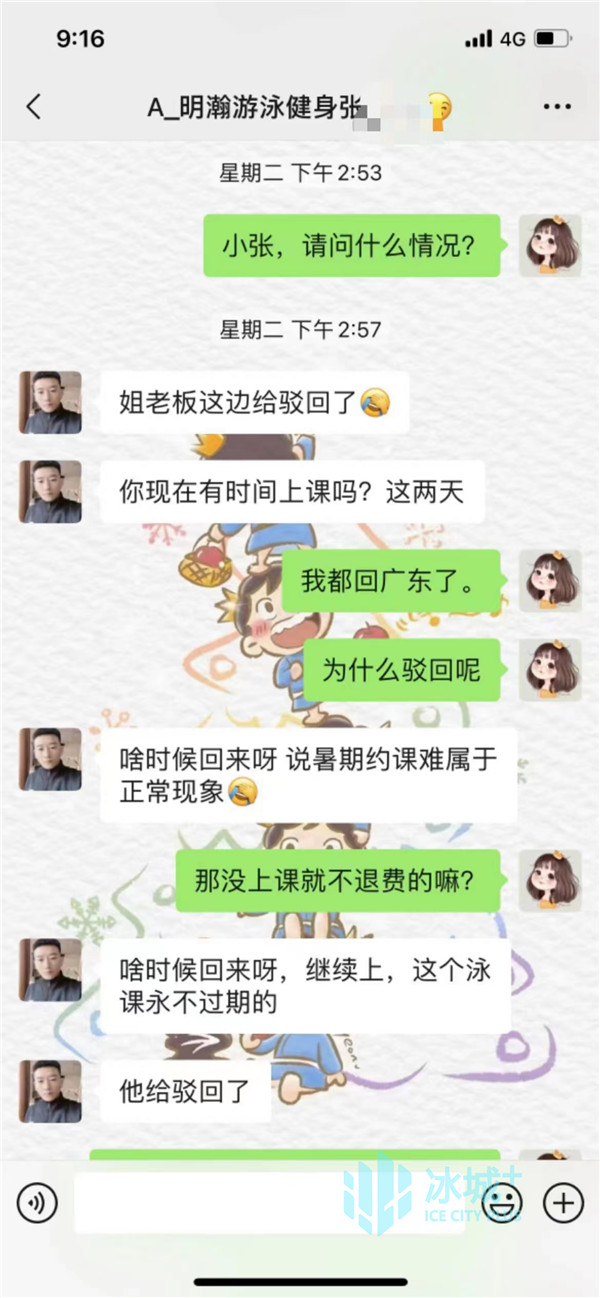Open the emoji sticker panel
The width and height of the screenshot is (600, 1298).
point(502,1202)
